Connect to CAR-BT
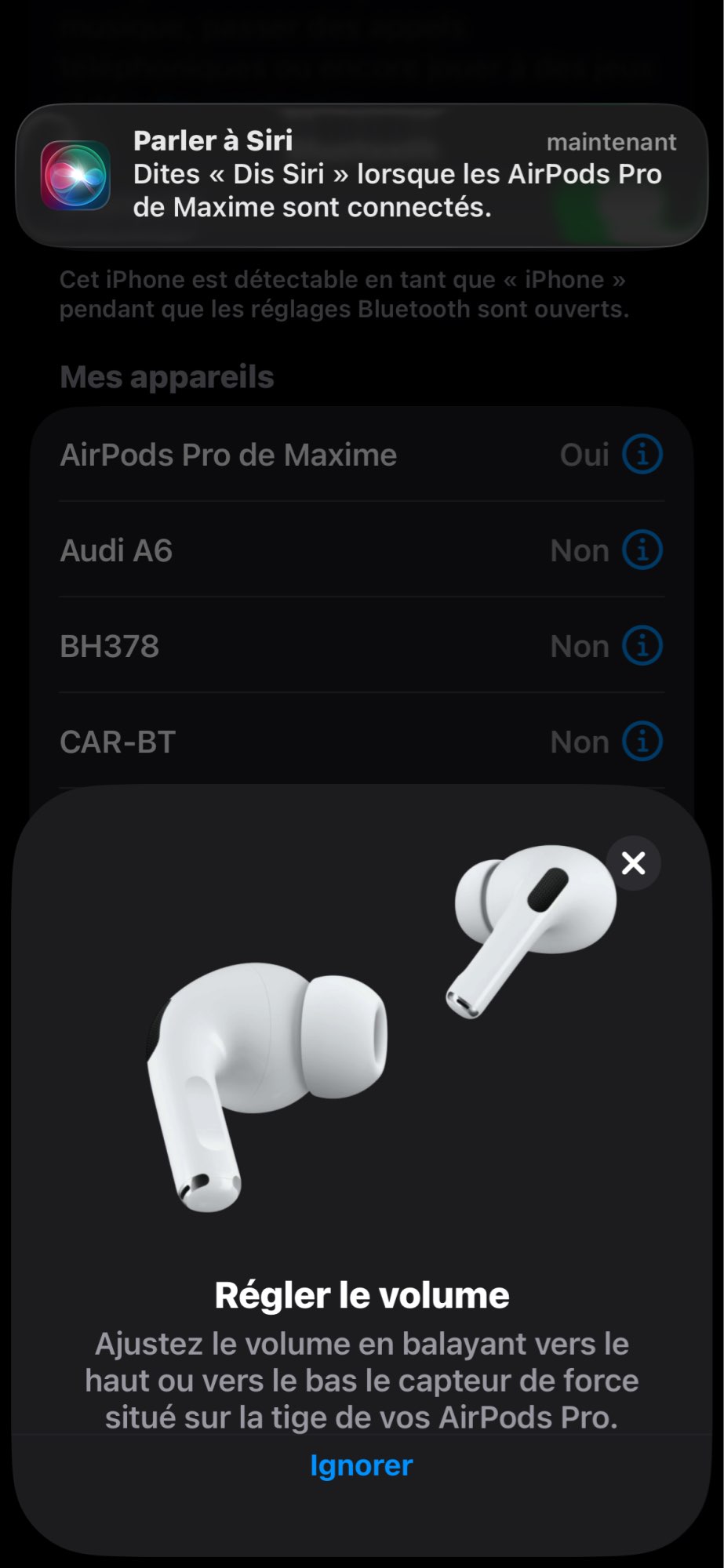724x1568 pixels. coord(118,742)
